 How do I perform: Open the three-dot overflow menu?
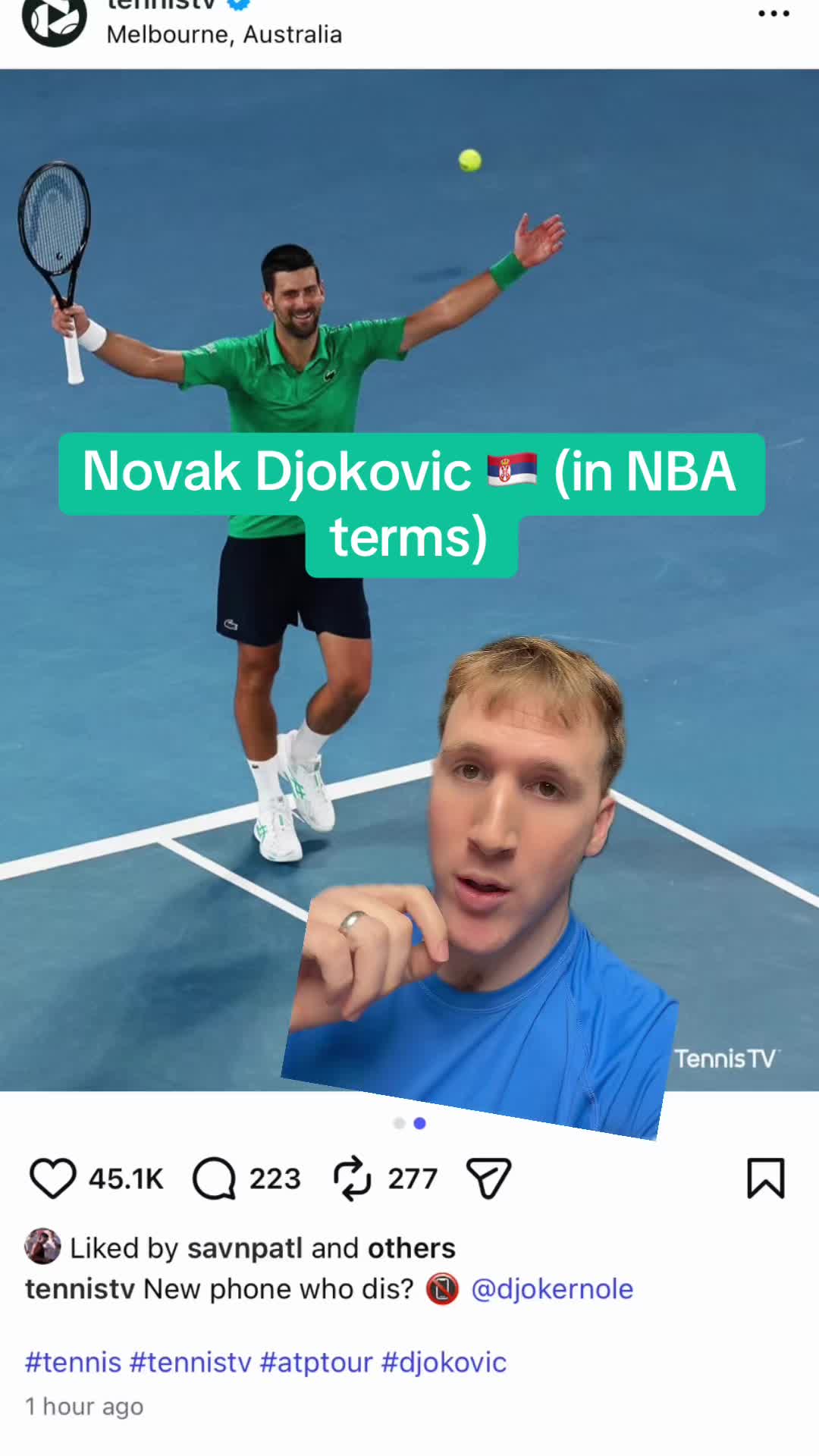coord(773,14)
